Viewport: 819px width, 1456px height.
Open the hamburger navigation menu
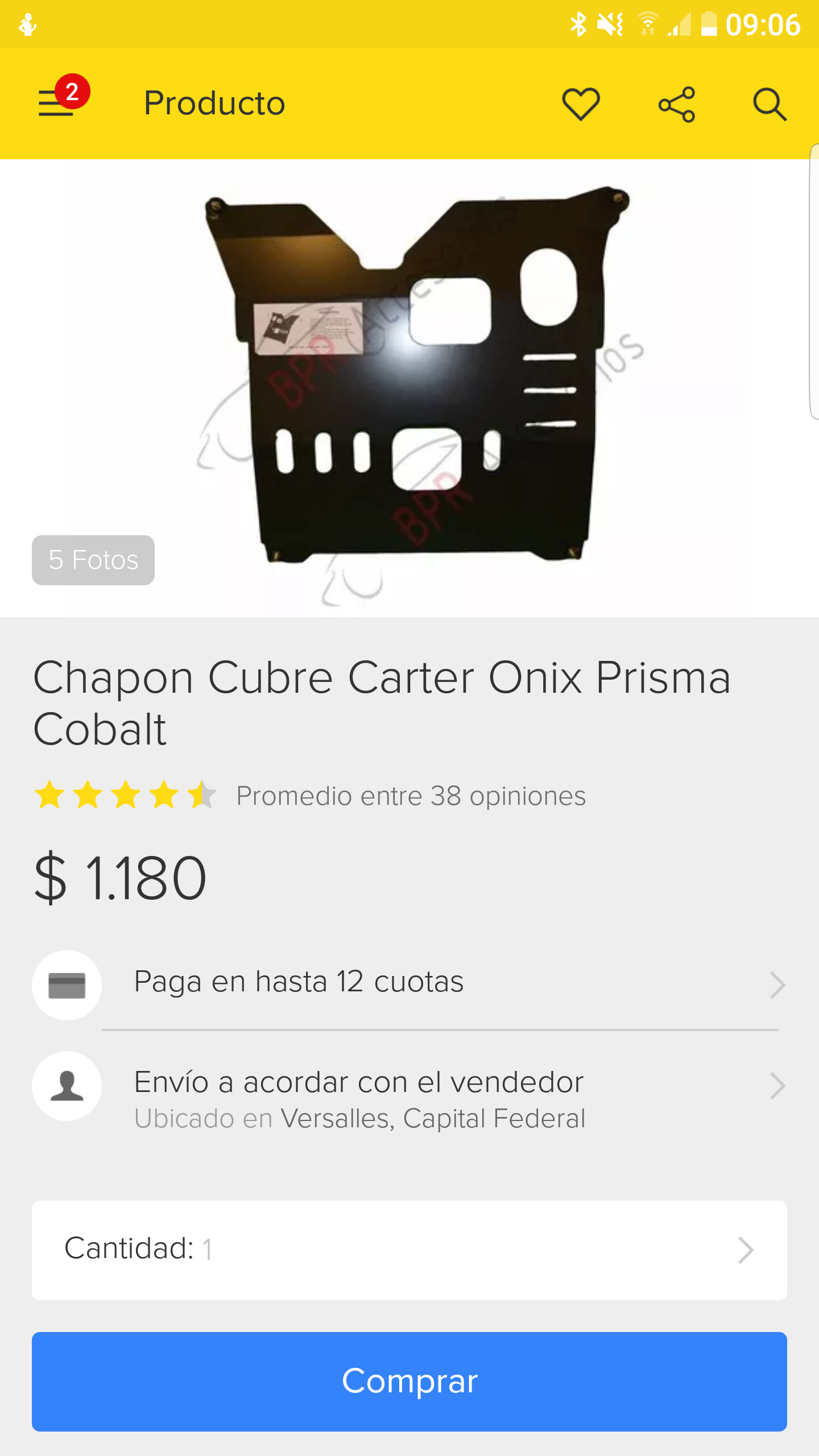(57, 104)
